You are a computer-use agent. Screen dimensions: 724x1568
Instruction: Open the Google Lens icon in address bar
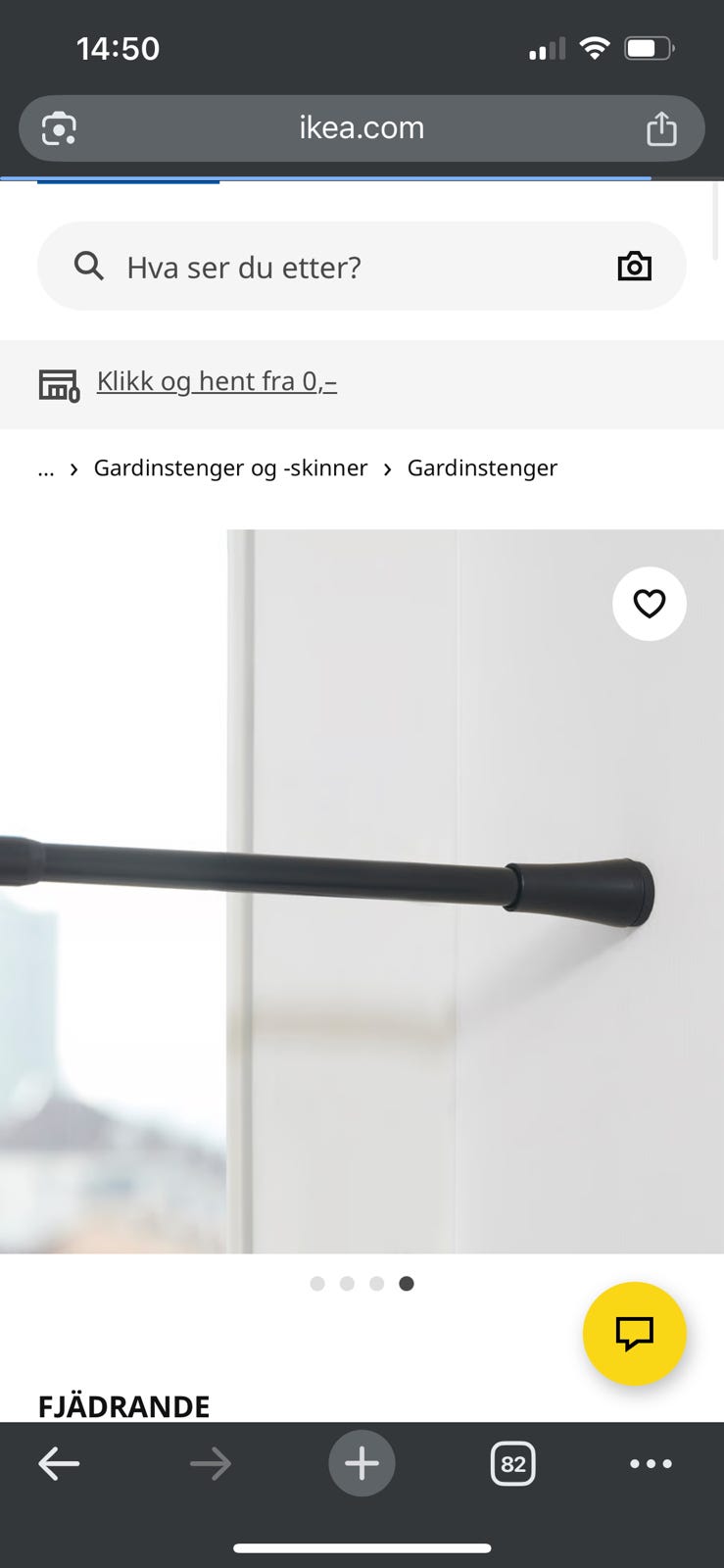coord(57,127)
